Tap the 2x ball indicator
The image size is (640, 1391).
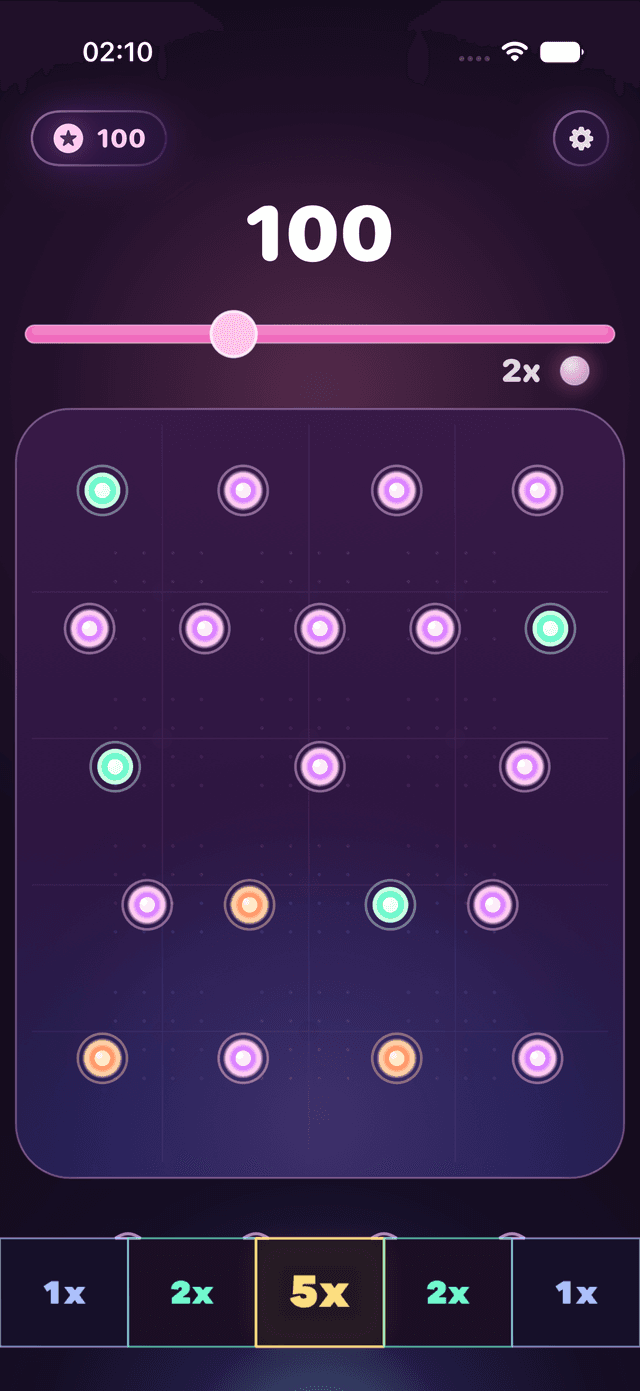click(x=546, y=372)
